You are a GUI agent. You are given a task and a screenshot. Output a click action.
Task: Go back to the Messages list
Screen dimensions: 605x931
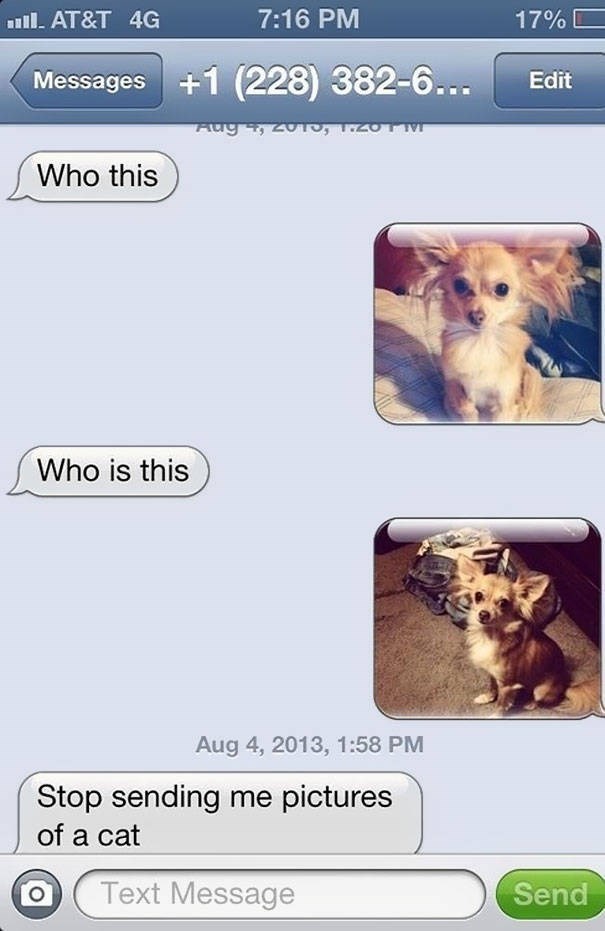point(86,81)
